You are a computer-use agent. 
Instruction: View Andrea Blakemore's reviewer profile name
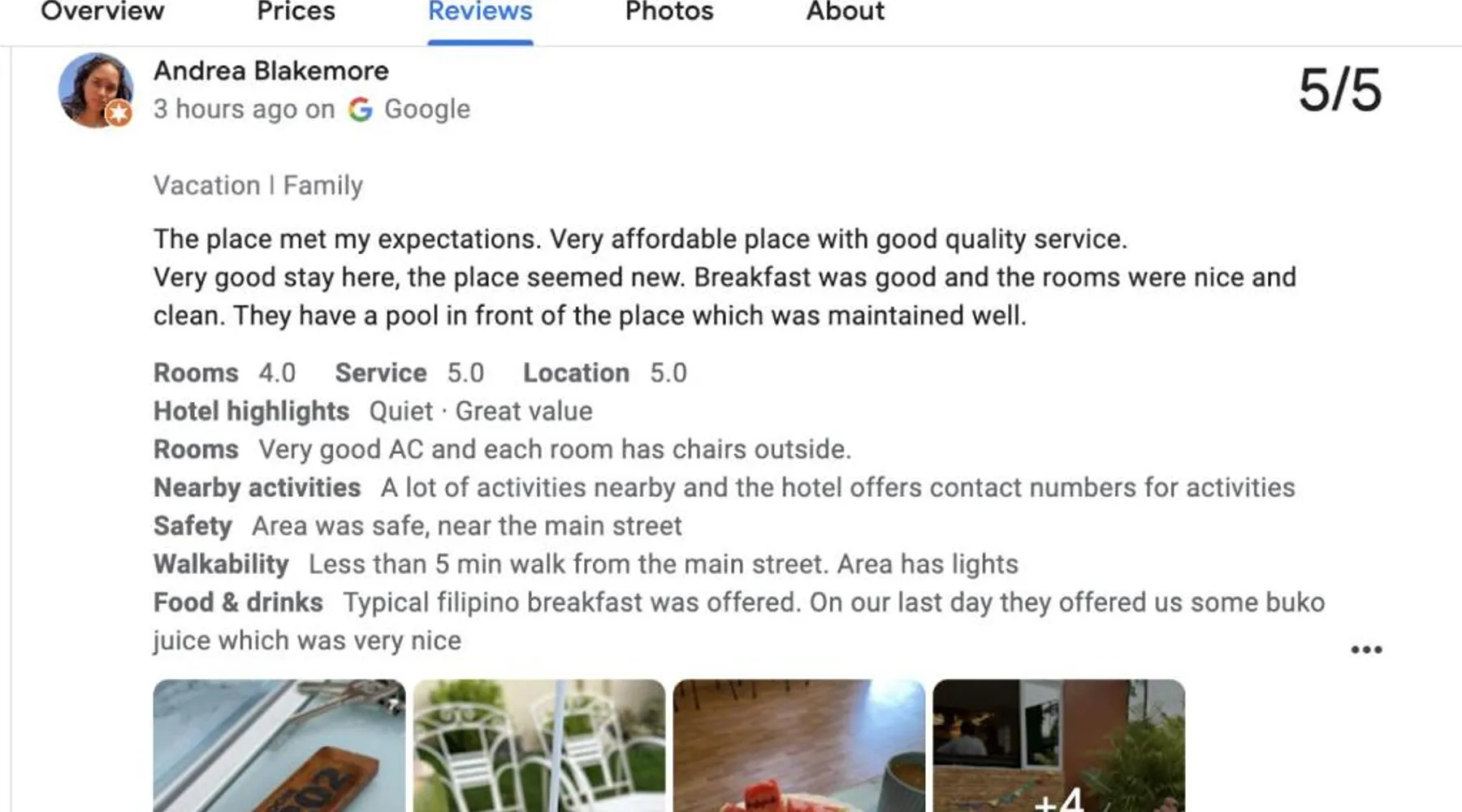click(x=271, y=71)
